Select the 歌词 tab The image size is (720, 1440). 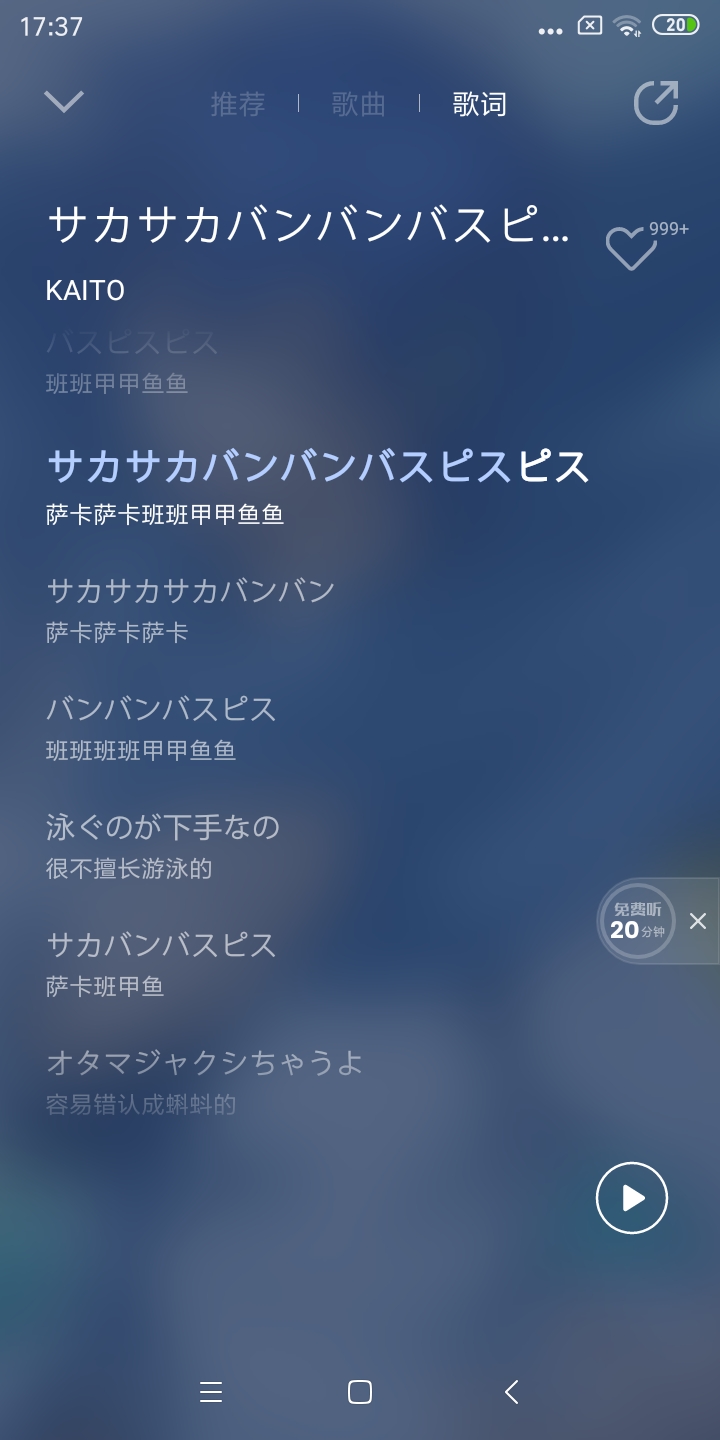[x=479, y=104]
